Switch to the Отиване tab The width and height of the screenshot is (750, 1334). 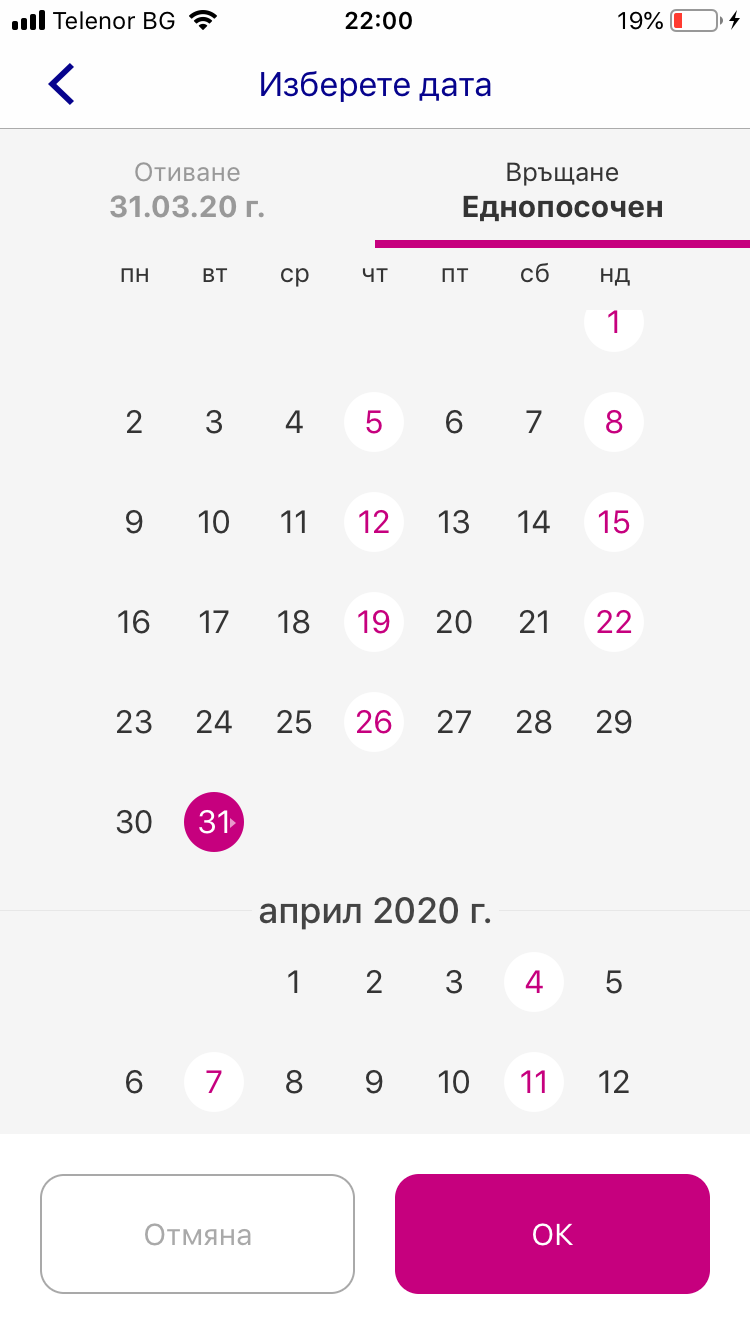click(x=188, y=191)
